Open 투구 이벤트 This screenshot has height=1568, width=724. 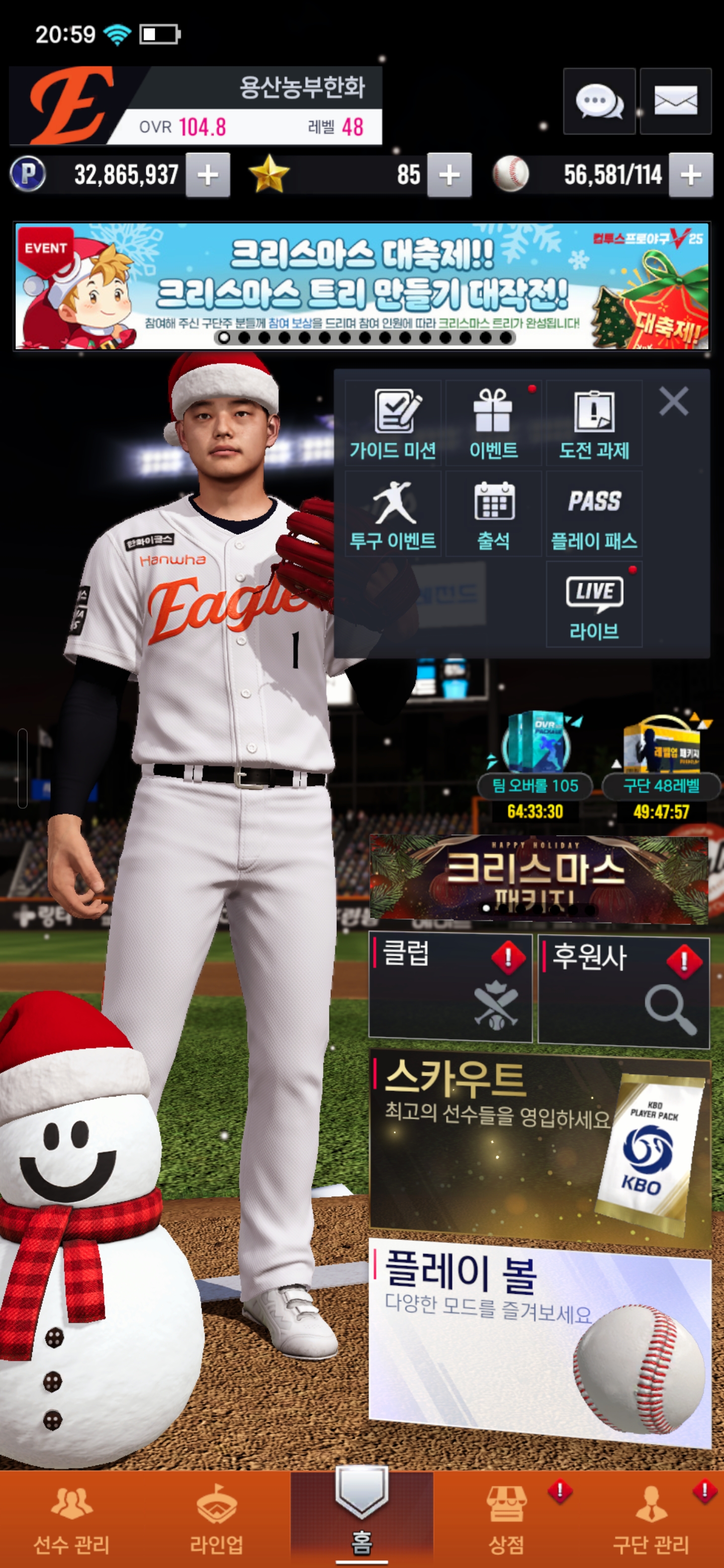point(393,514)
